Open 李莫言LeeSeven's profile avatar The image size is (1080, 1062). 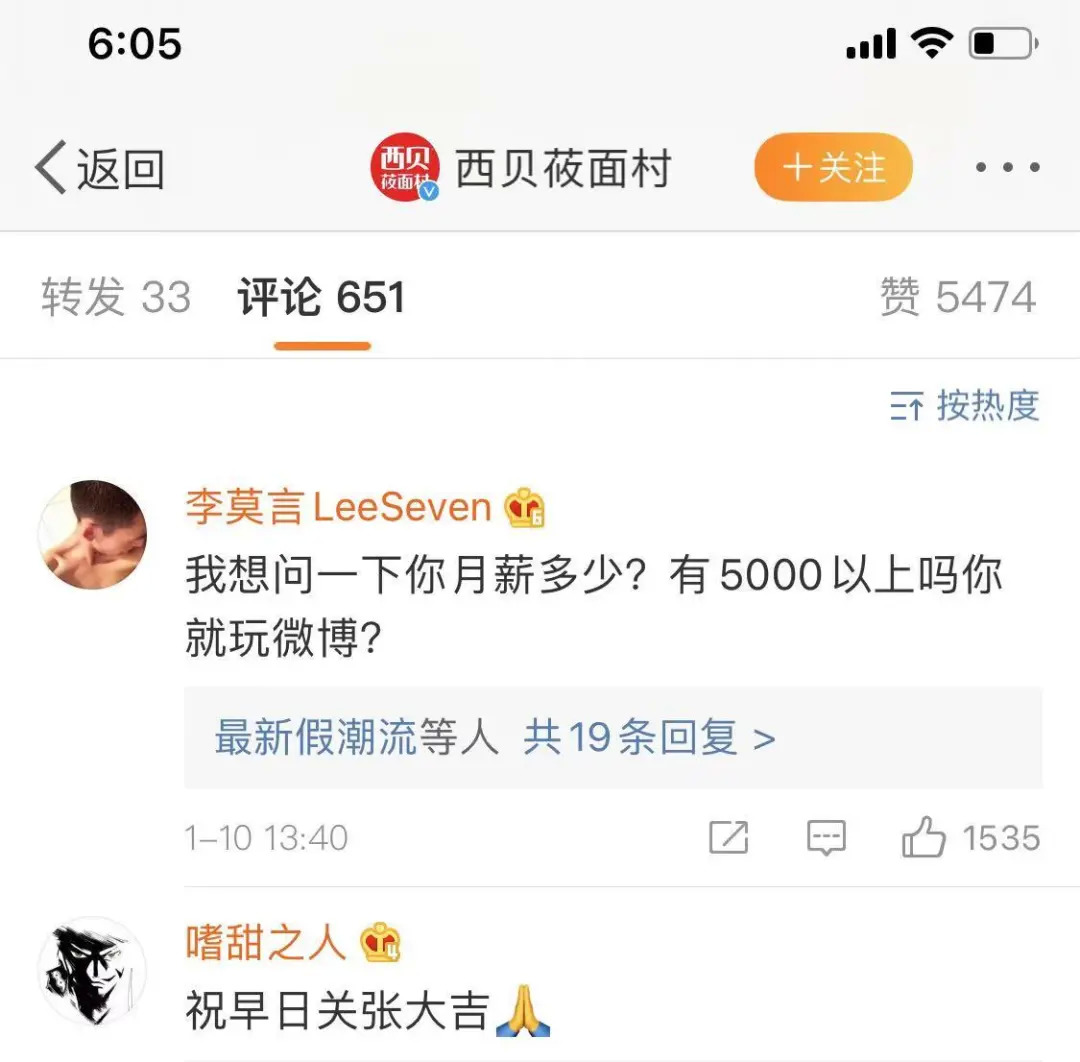coord(92,534)
